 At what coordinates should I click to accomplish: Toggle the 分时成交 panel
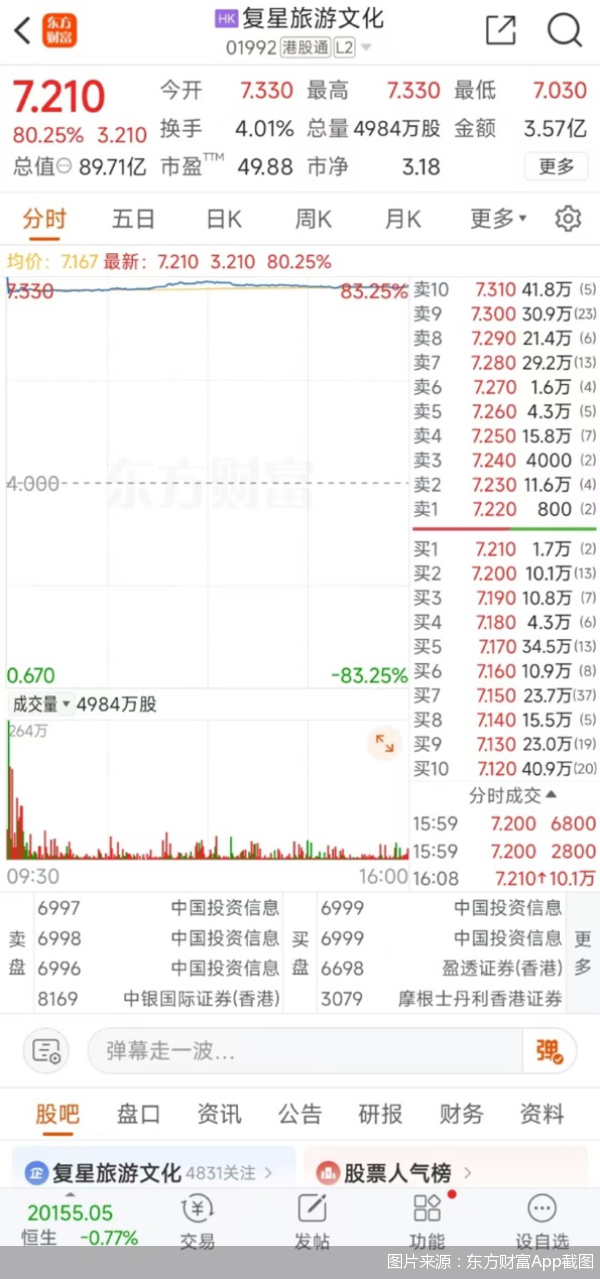[x=513, y=795]
